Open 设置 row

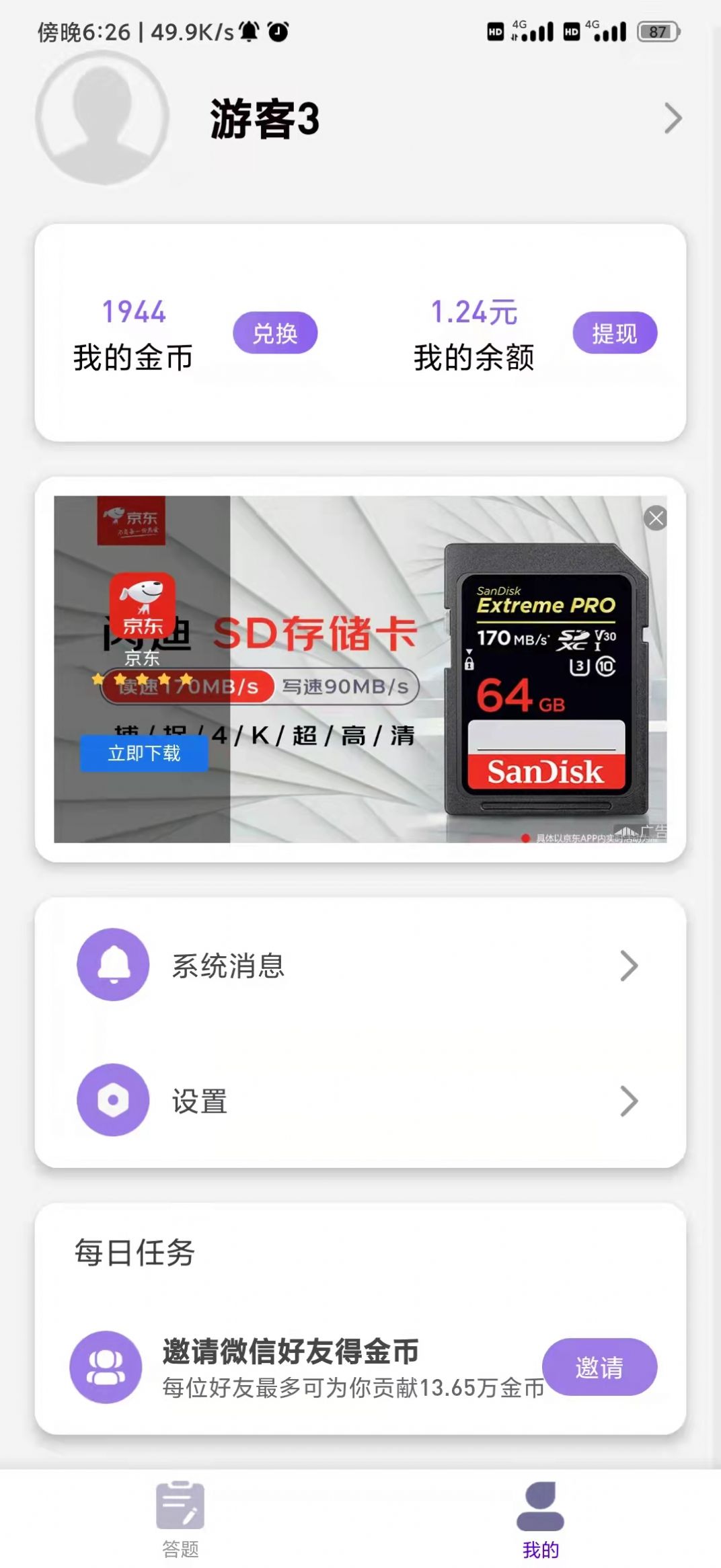[x=360, y=1101]
